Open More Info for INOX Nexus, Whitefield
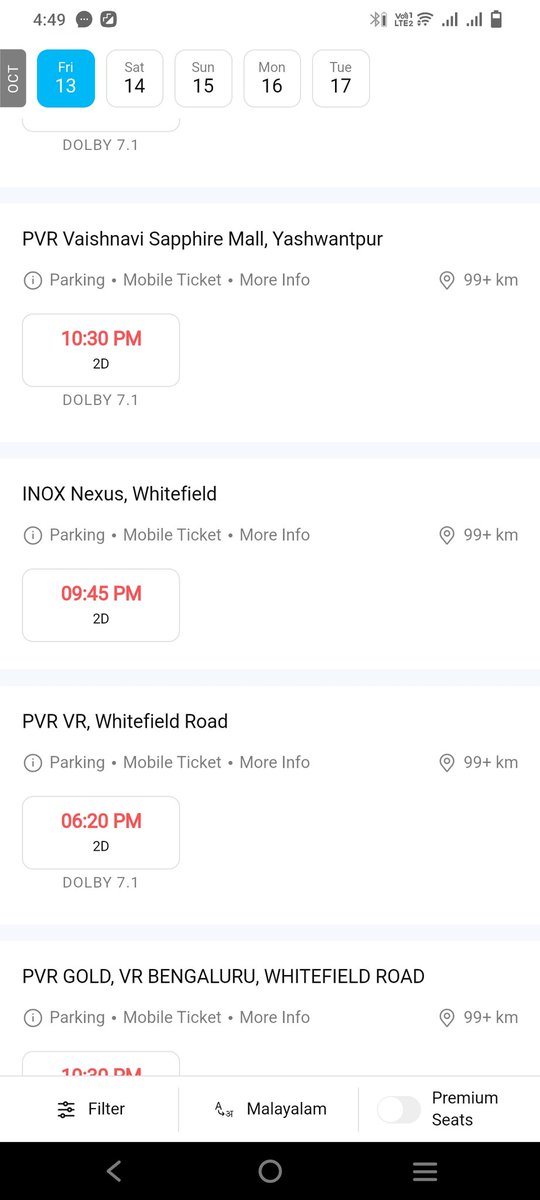Screen dimensions: 540x1200 point(275,535)
